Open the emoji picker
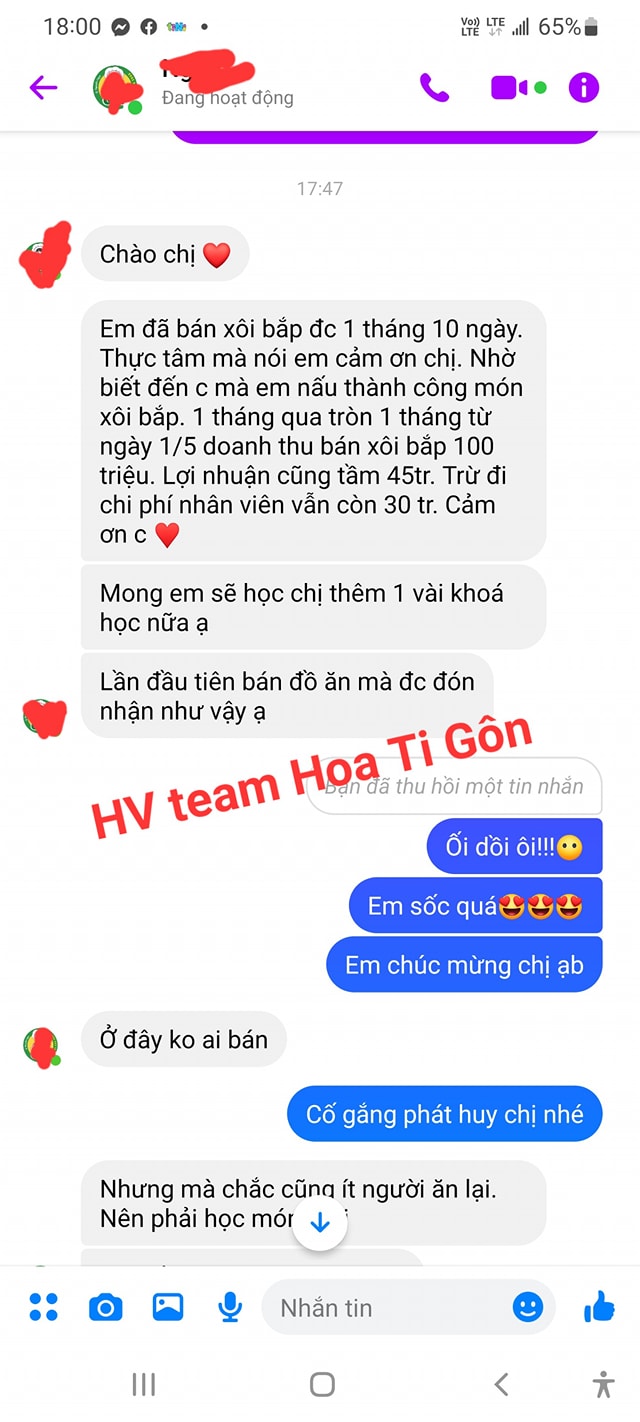This screenshot has width=640, height=1422. pyautogui.click(x=527, y=1306)
